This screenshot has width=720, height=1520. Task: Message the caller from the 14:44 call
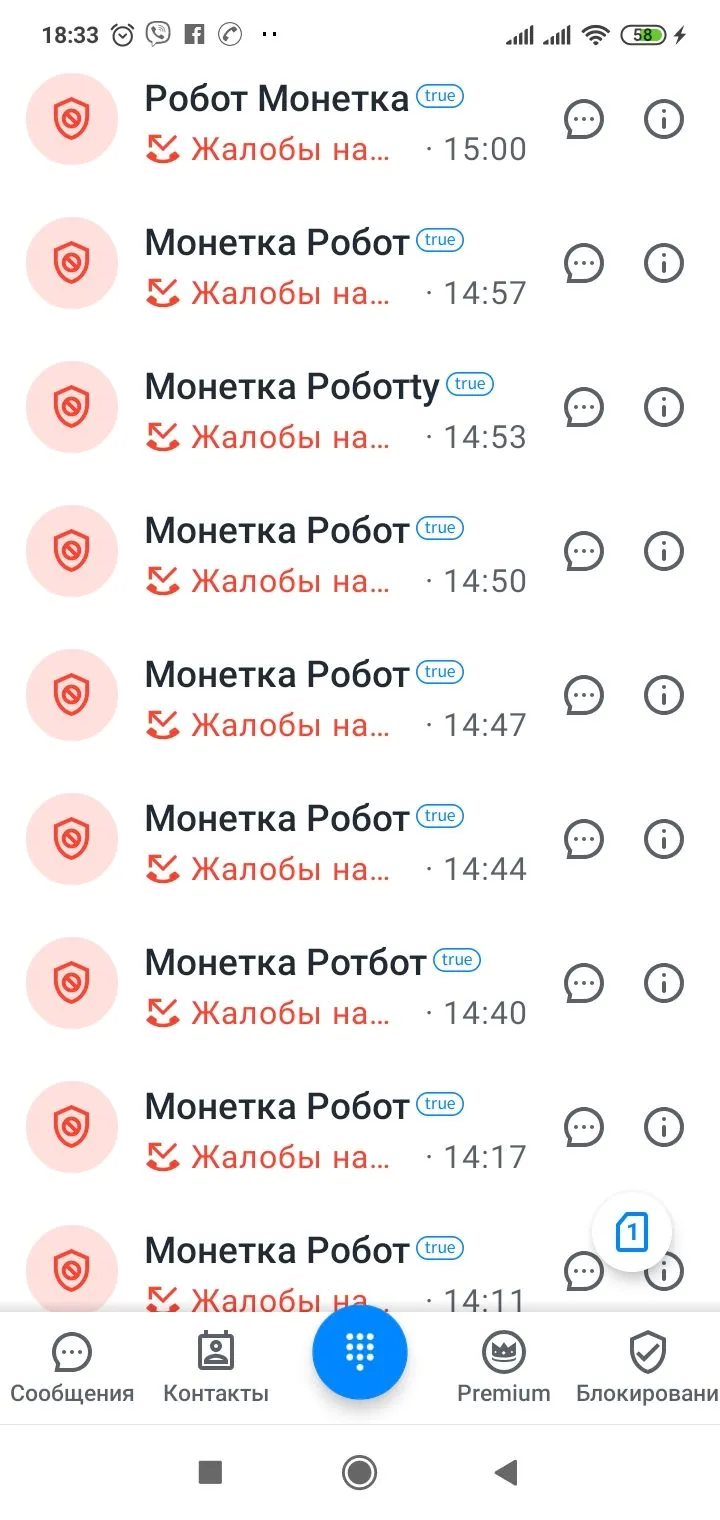pyautogui.click(x=584, y=840)
